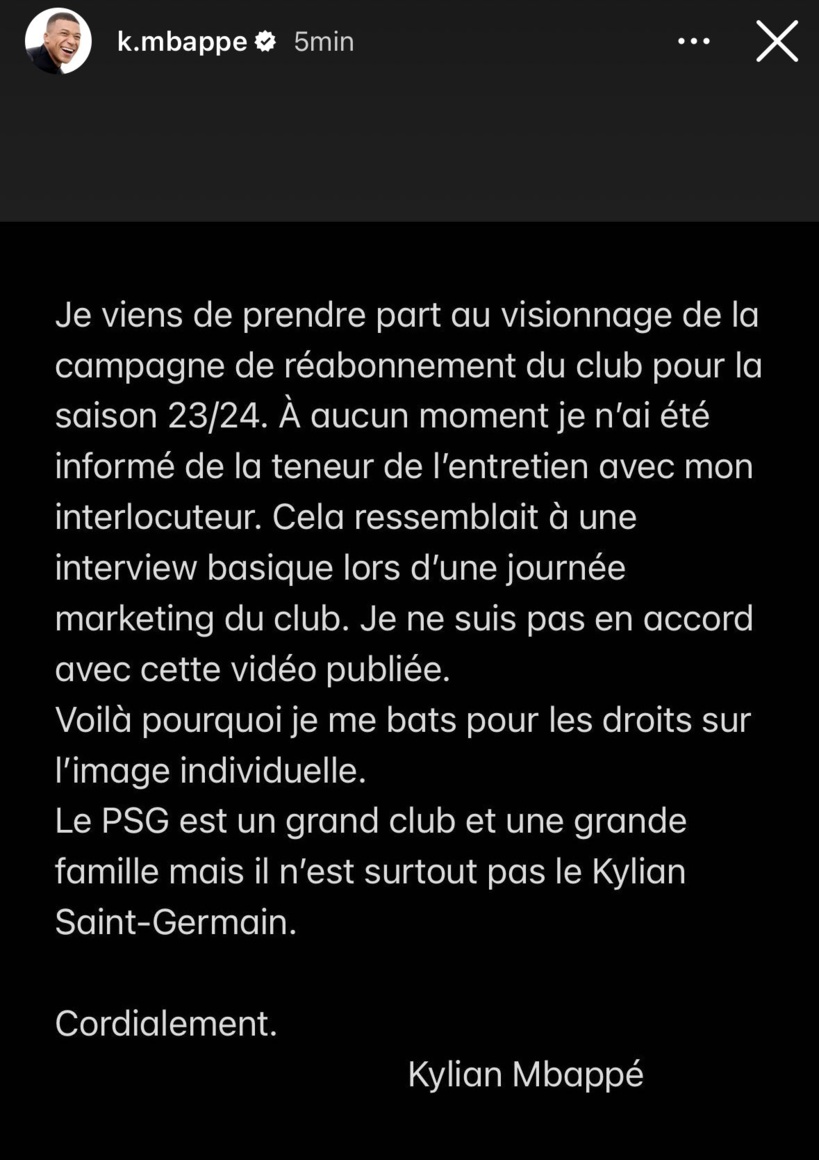The width and height of the screenshot is (819, 1160).
Task: Click the X to close the story
Action: (777, 41)
